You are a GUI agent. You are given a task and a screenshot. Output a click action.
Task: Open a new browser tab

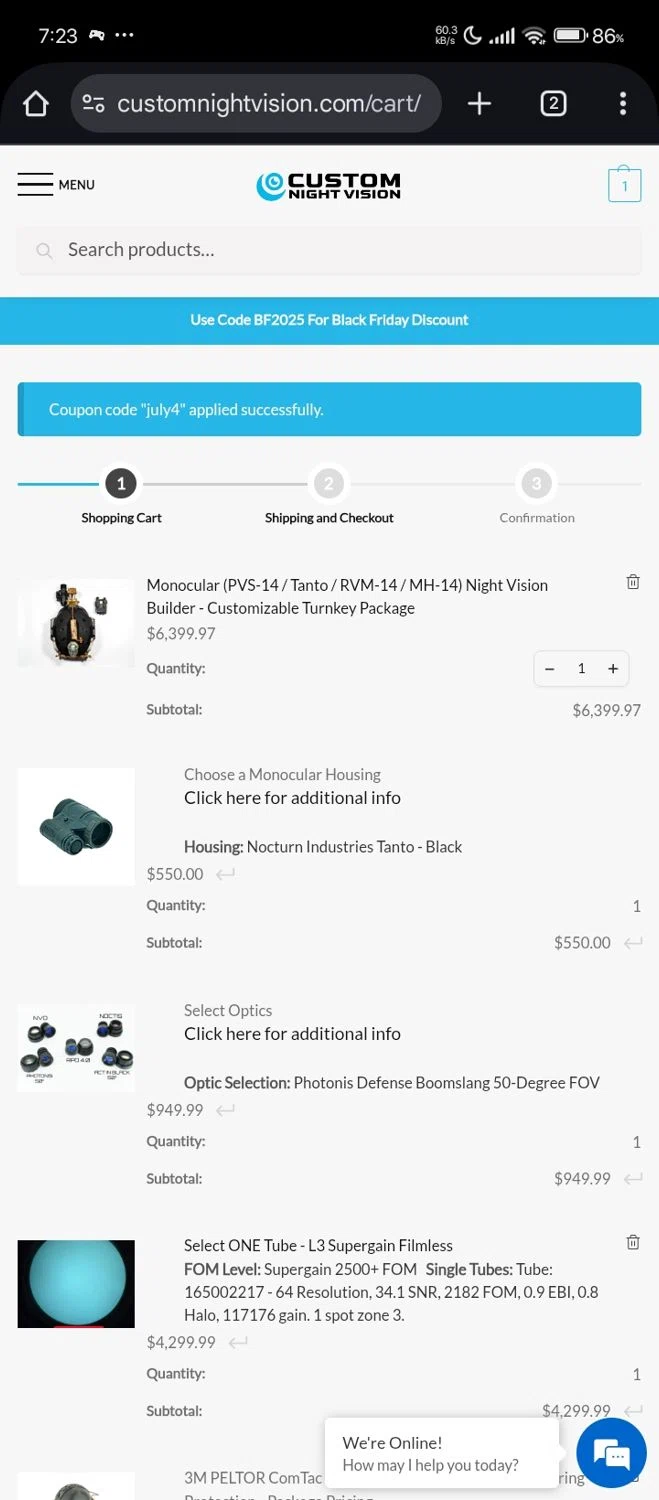click(479, 103)
